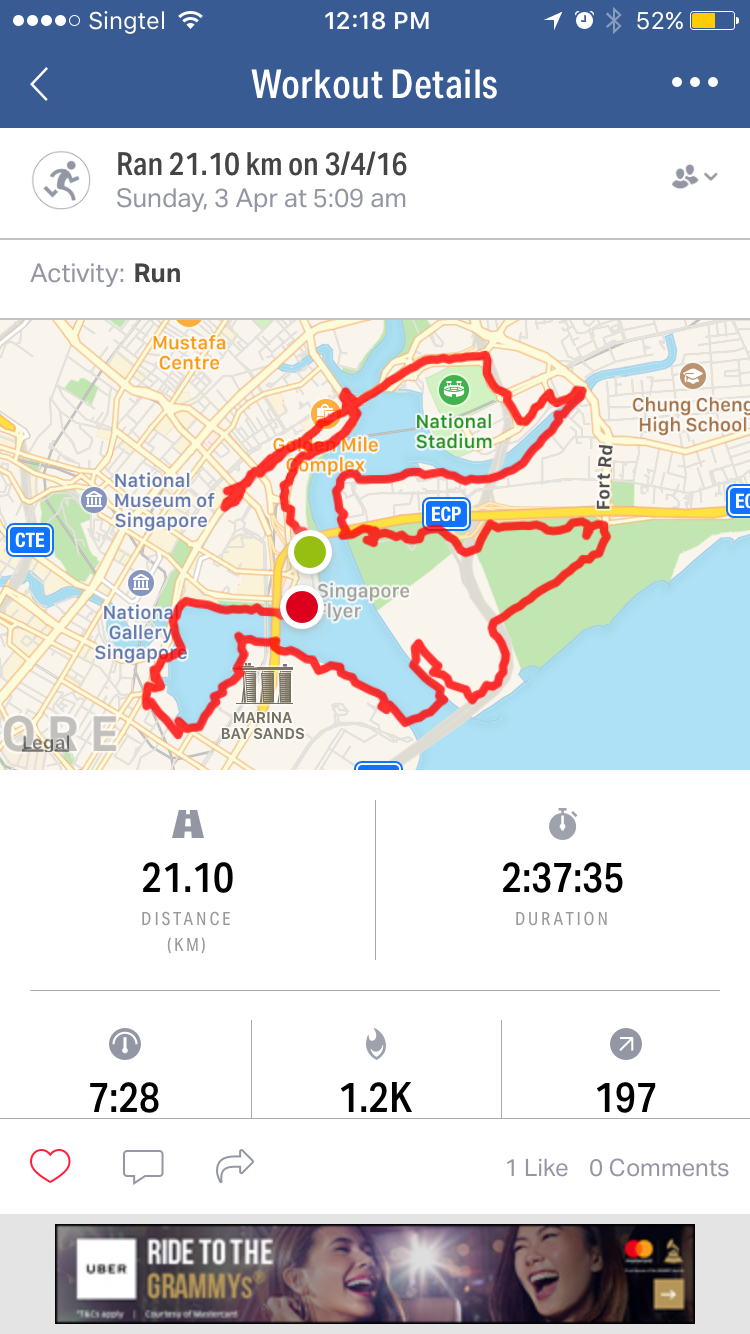
Task: Open the three-dot overflow menu
Action: pos(695,84)
